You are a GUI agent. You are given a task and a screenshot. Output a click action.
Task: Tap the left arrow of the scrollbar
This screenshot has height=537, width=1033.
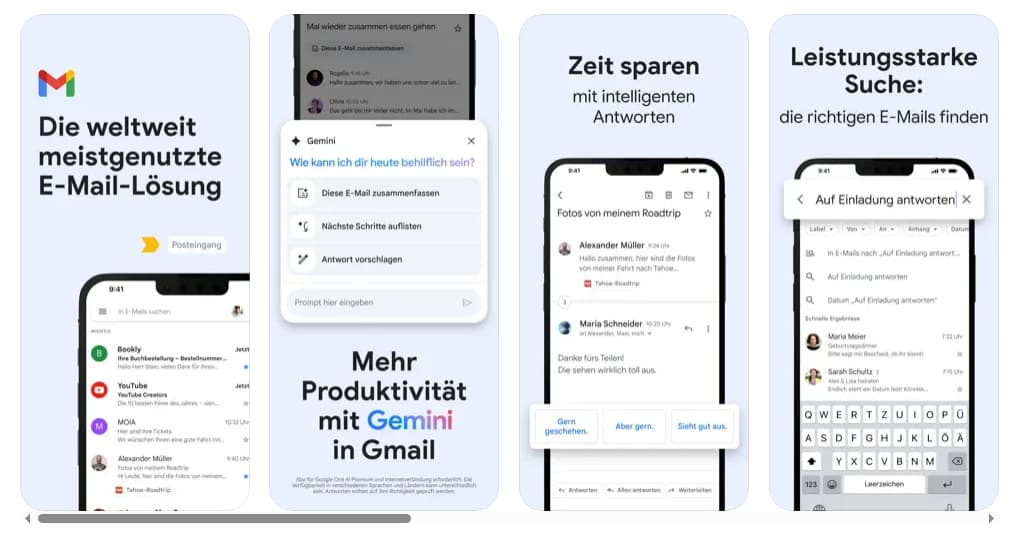click(x=28, y=519)
